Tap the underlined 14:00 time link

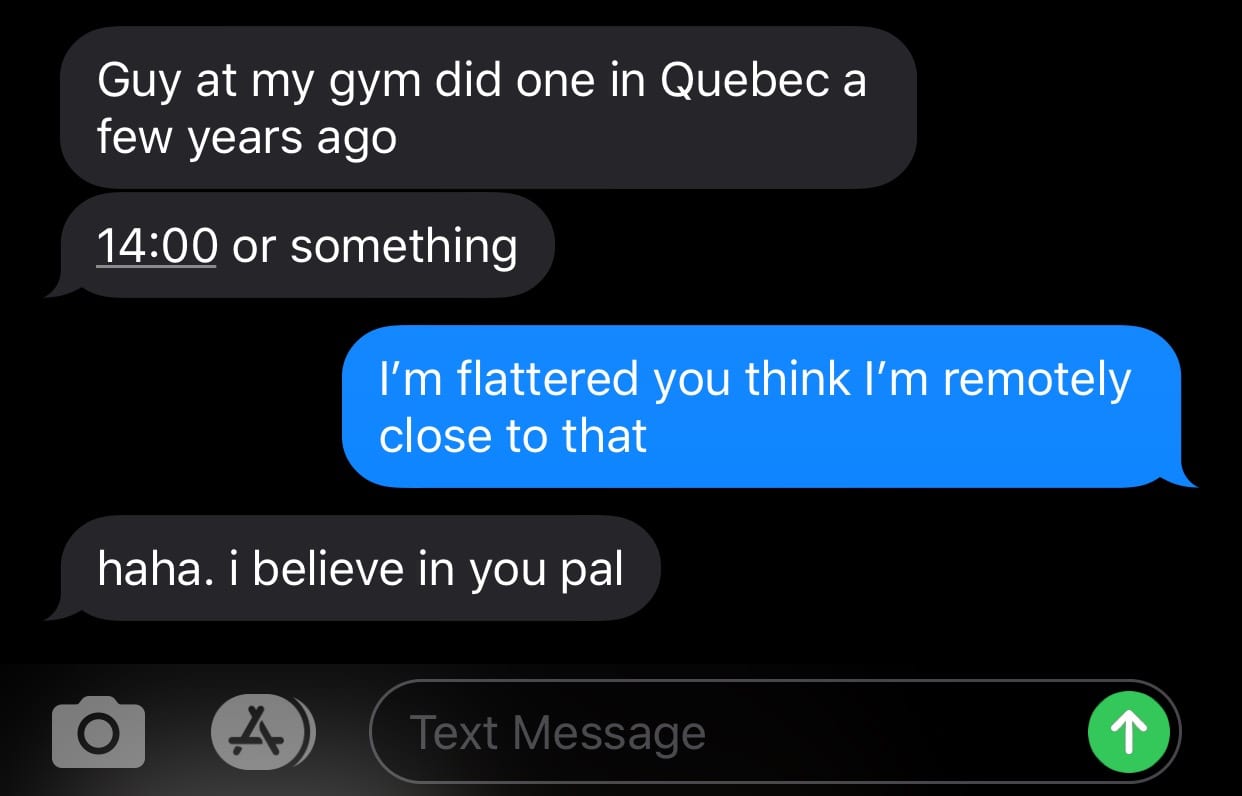156,246
